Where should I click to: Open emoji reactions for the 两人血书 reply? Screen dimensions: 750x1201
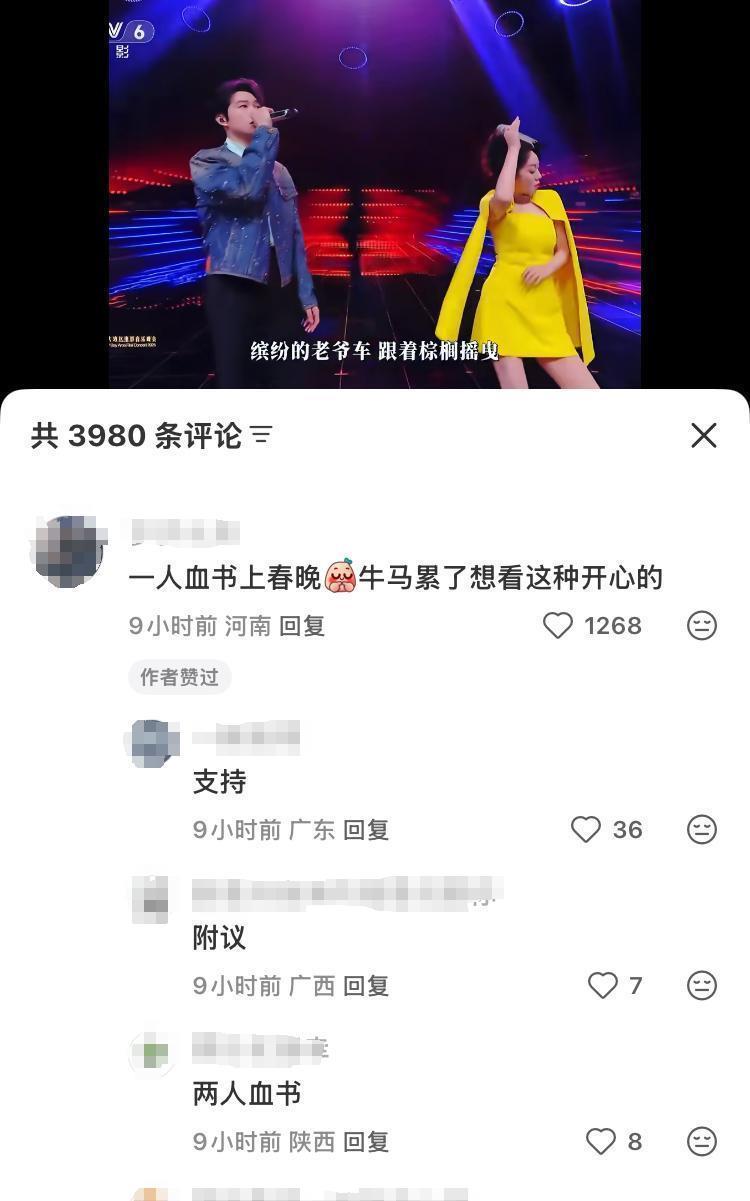point(702,1142)
